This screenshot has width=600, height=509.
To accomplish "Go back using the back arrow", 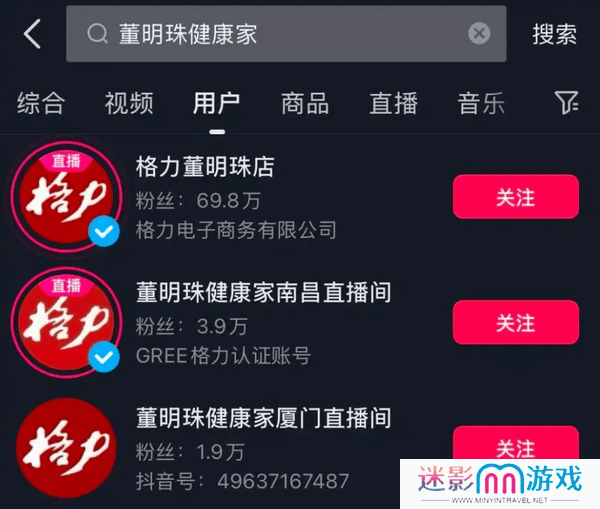I will coord(32,34).
